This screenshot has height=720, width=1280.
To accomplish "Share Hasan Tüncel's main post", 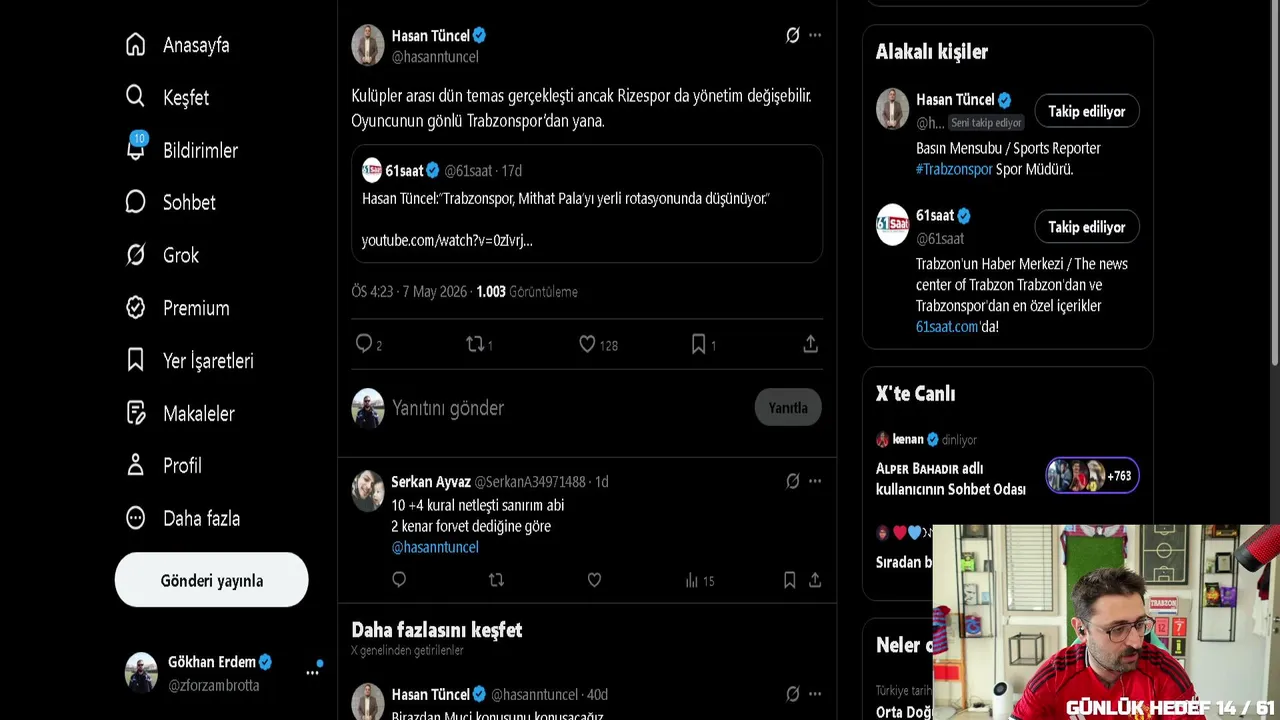I will tap(810, 344).
